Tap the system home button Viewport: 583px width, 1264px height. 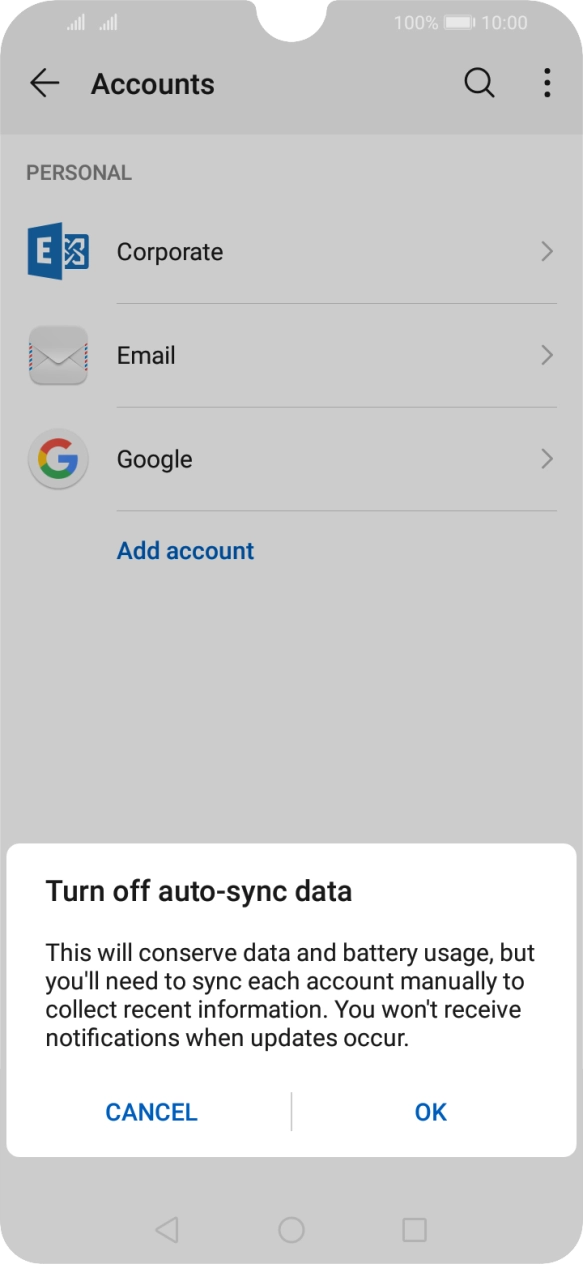291,1230
